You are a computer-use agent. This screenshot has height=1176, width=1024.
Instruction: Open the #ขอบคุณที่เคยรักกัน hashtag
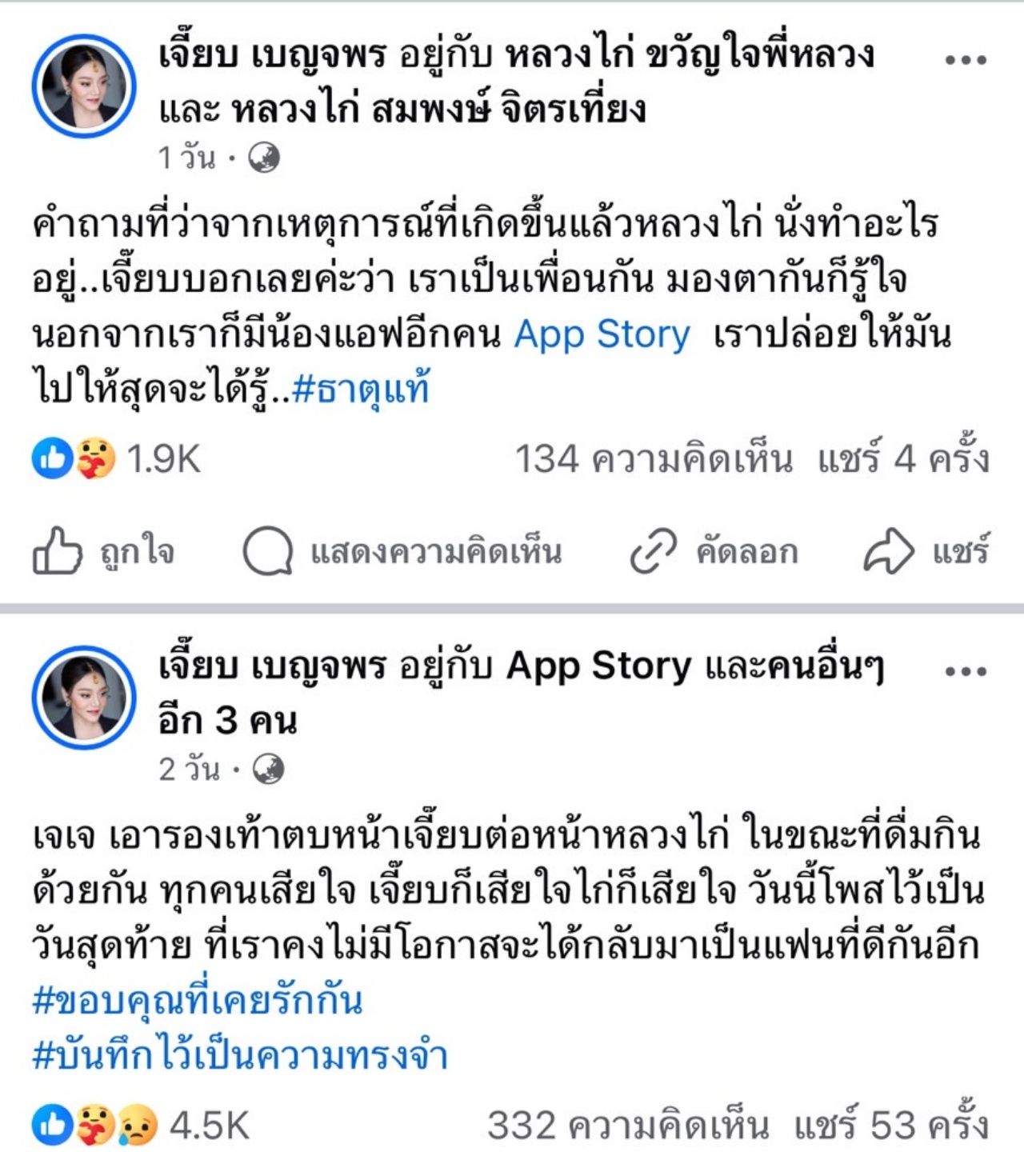coord(198,1001)
